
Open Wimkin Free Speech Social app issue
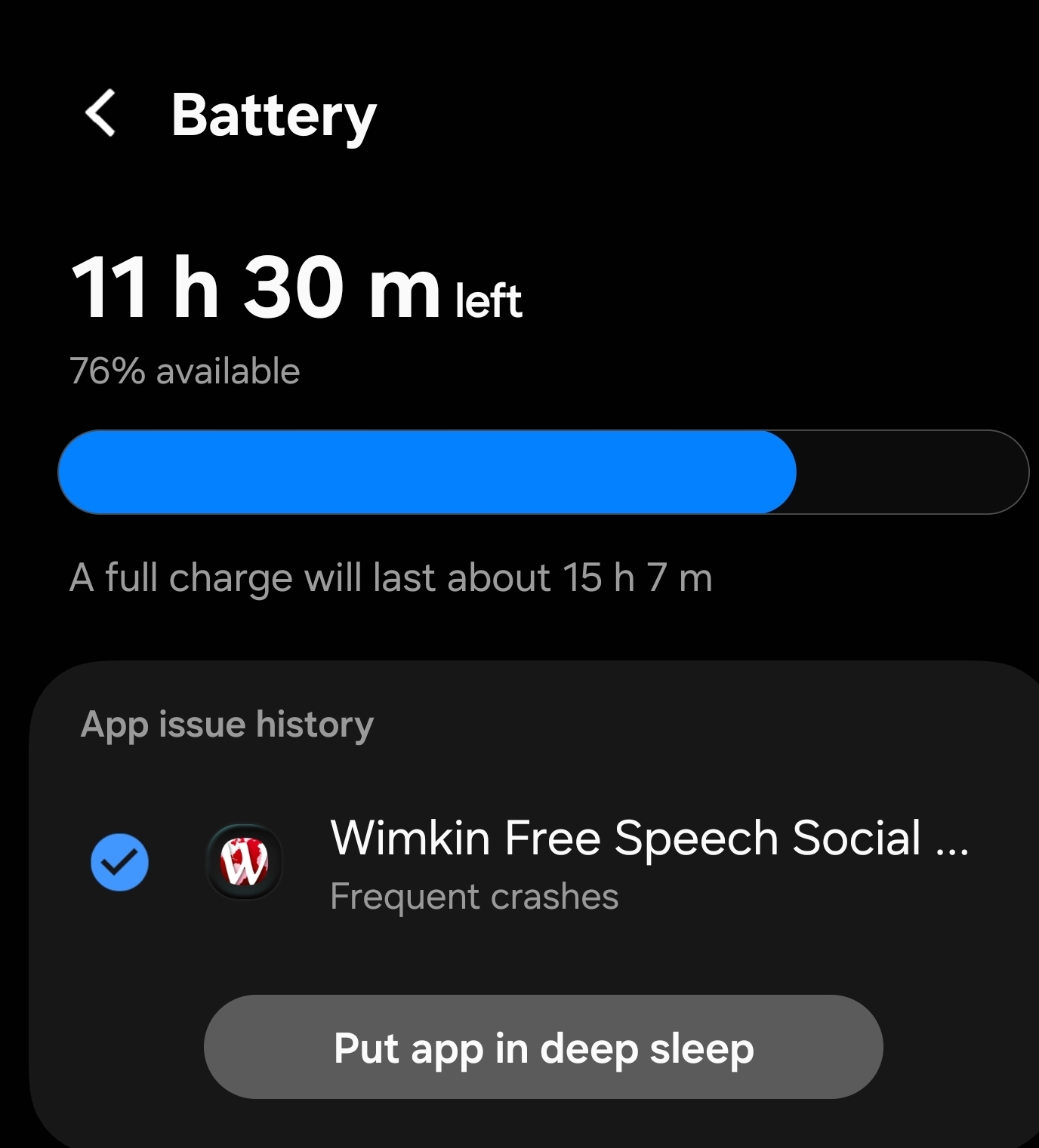pyautogui.click(x=648, y=863)
